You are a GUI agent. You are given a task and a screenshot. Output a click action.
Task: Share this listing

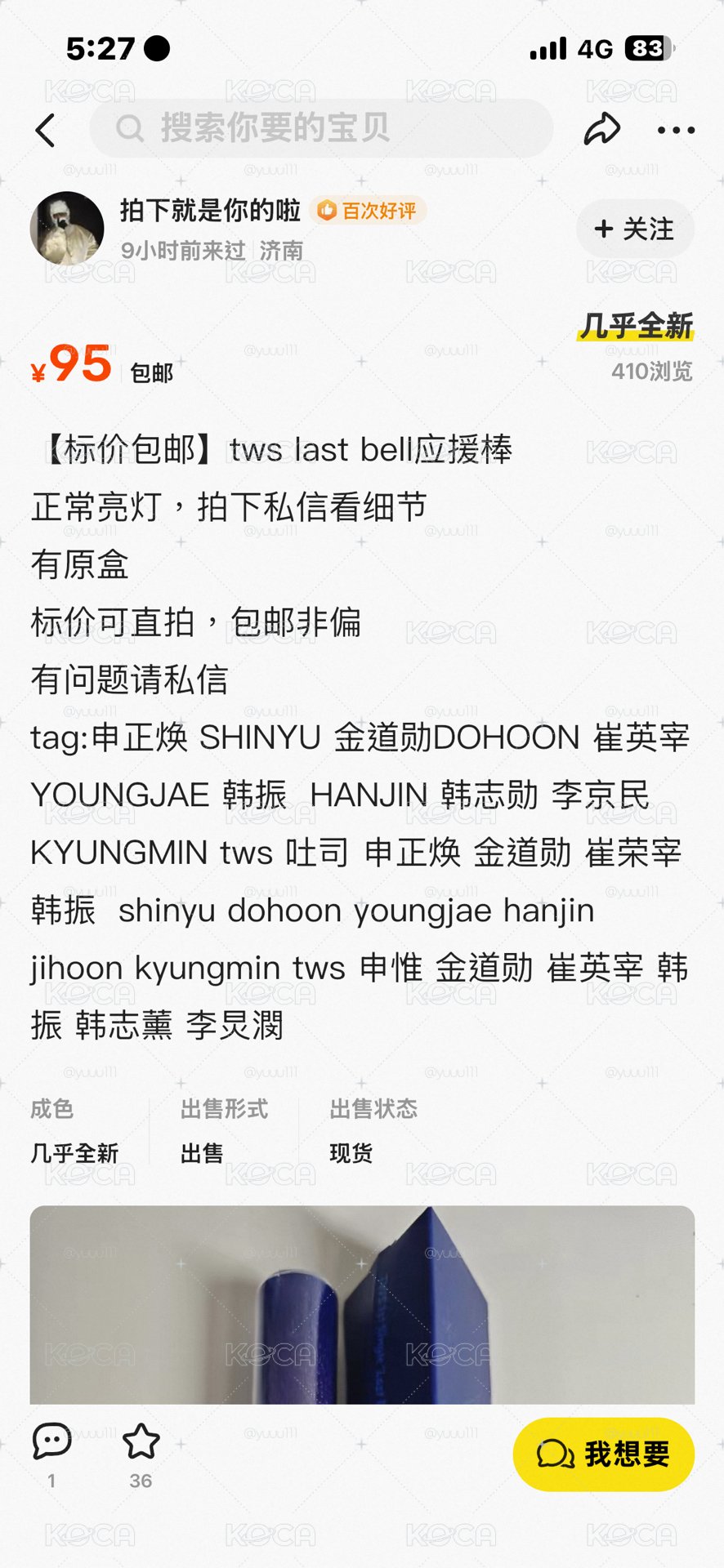602,129
